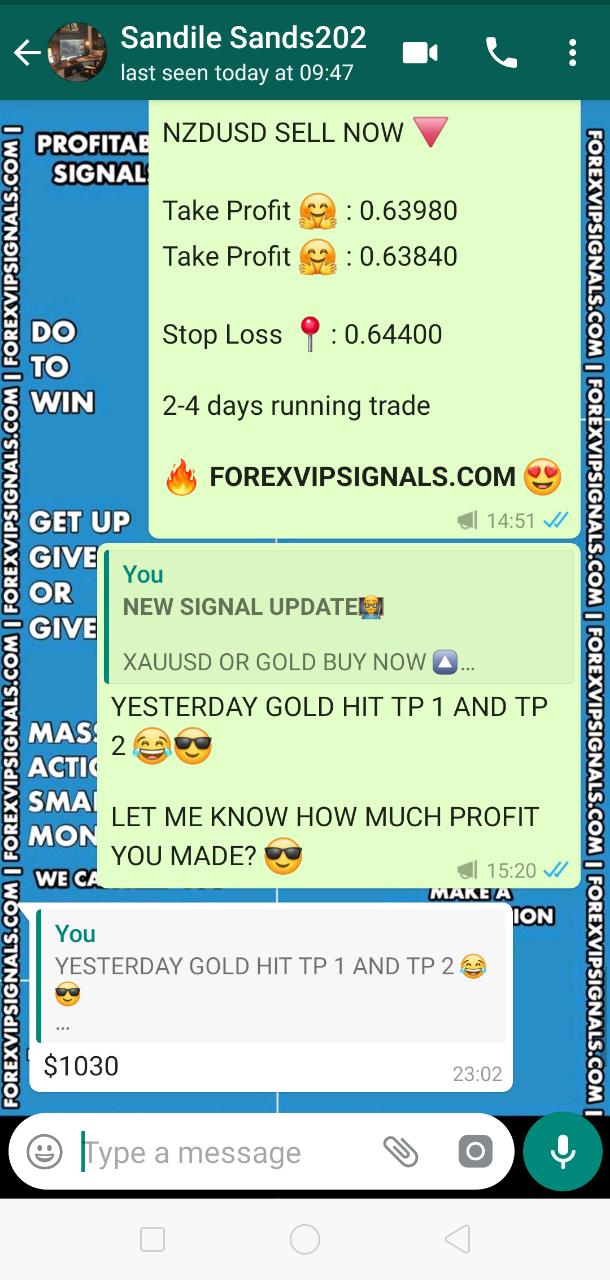
Task: Jump to quoted NEW SIGNAL UPDATE message
Action: click(339, 617)
